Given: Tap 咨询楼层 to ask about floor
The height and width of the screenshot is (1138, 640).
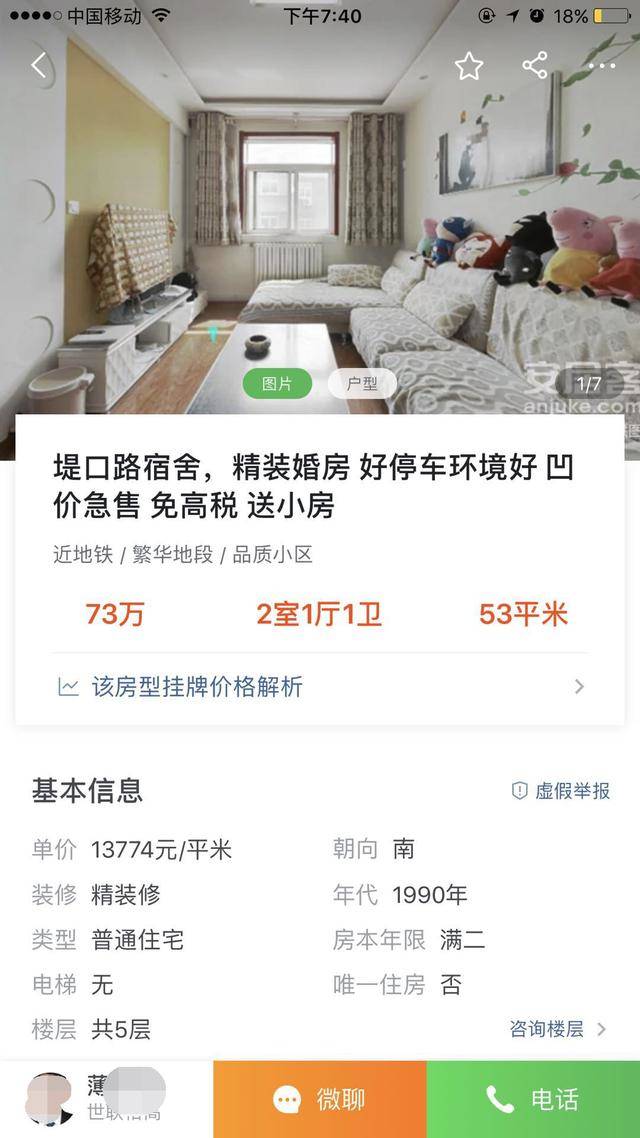Looking at the screenshot, I should coord(558,1029).
